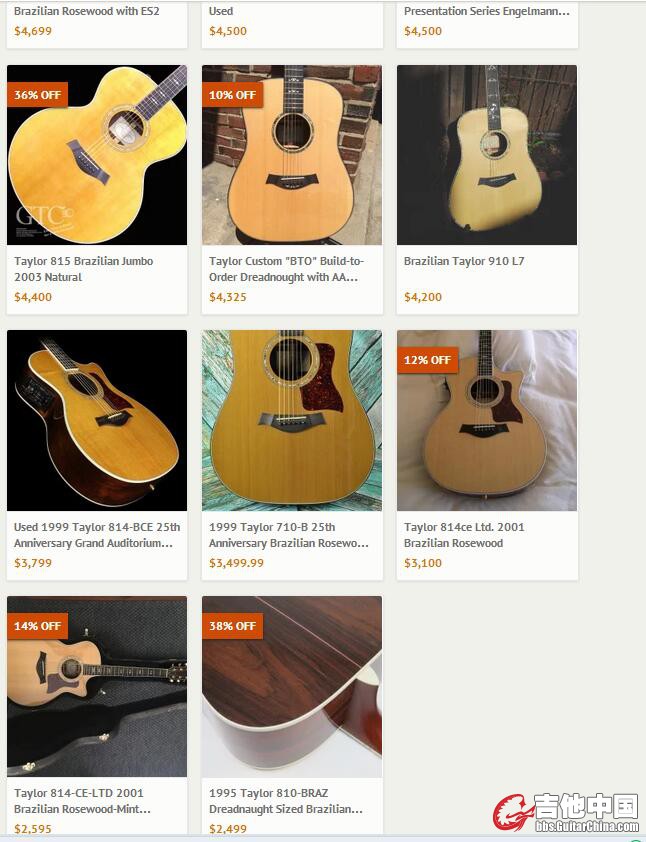This screenshot has width=646, height=842.
Task: View Taylor Custom BTO Dreadnought listing
Action: 291,155
